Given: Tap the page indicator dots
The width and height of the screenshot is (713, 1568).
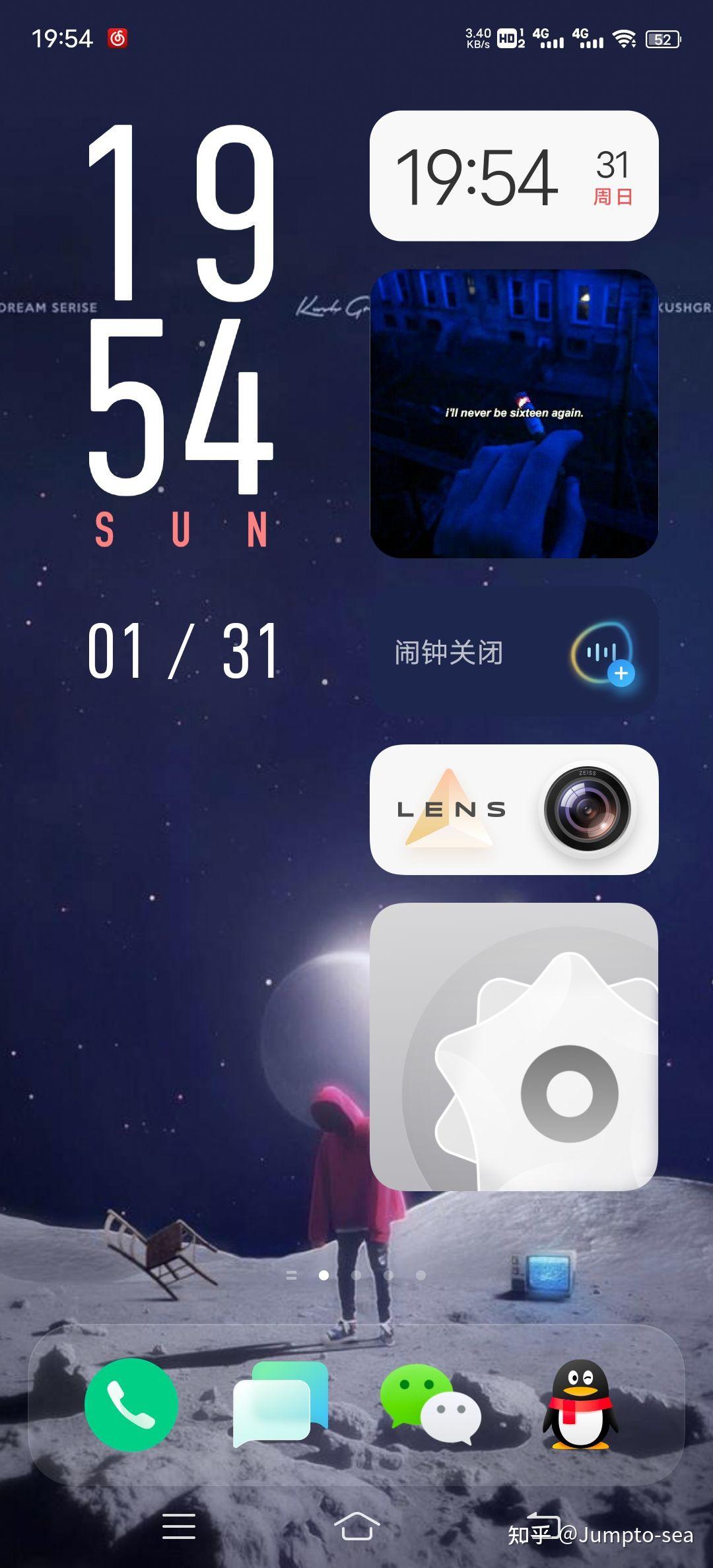Looking at the screenshot, I should (356, 1275).
